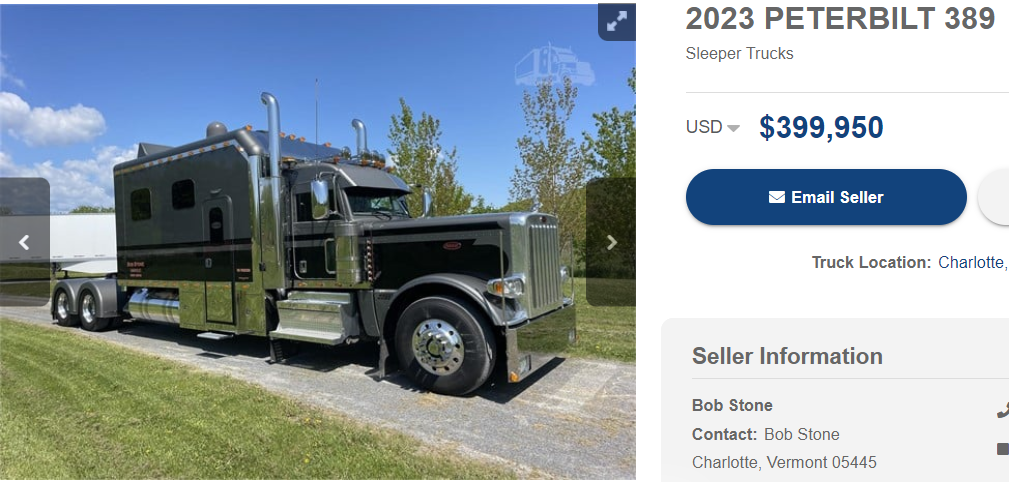Expand the truck photo to fullscreen

pyautogui.click(x=616, y=21)
